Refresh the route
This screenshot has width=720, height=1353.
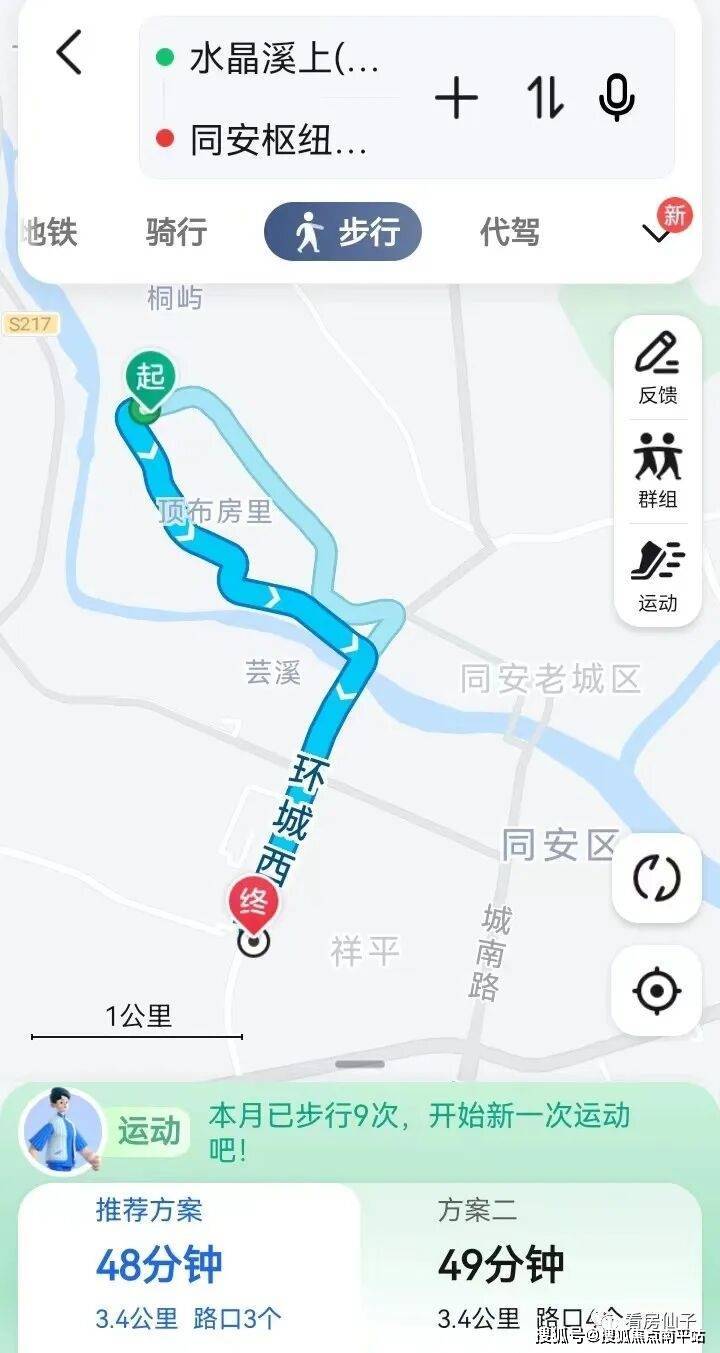tap(656, 878)
